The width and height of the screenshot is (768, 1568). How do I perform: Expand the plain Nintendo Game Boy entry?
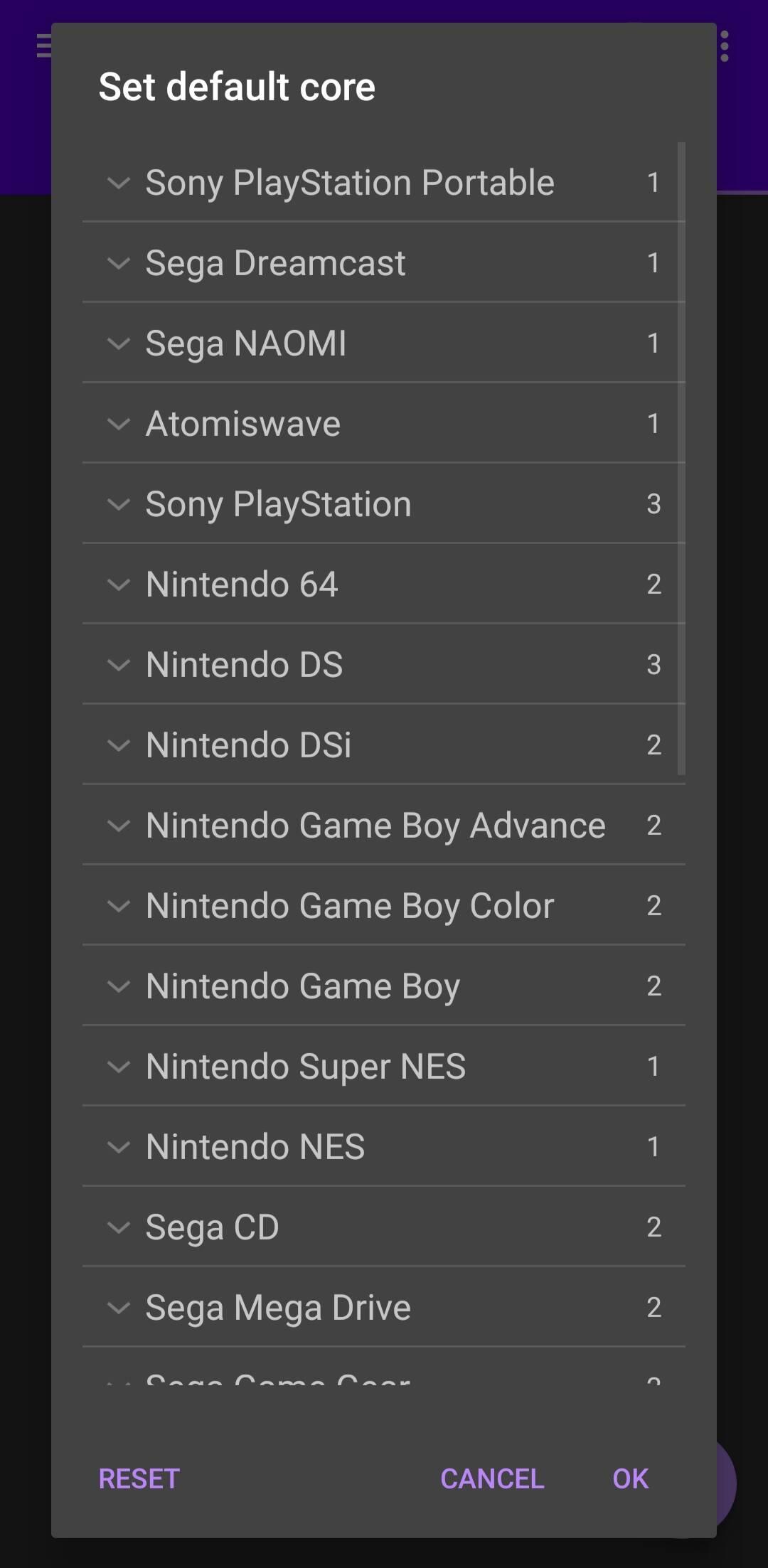click(384, 986)
